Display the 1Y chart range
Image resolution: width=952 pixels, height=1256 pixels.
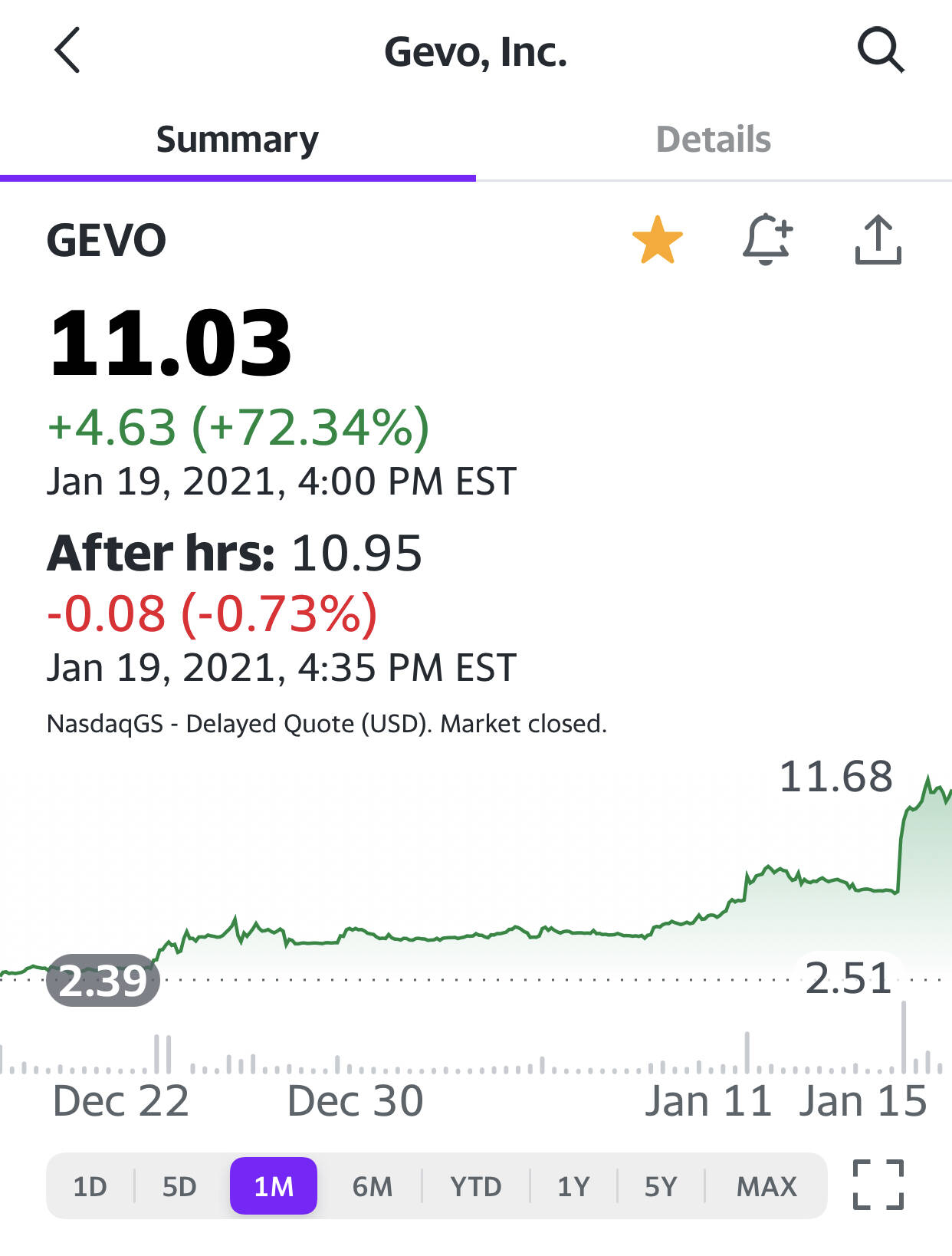pyautogui.click(x=573, y=1186)
